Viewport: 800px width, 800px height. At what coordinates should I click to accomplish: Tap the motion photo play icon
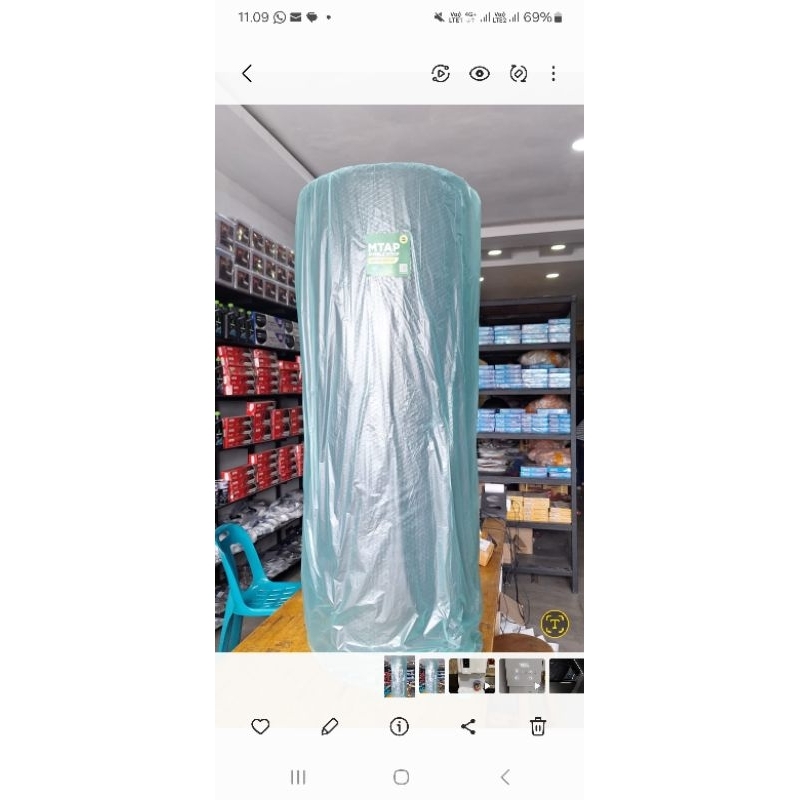440,73
